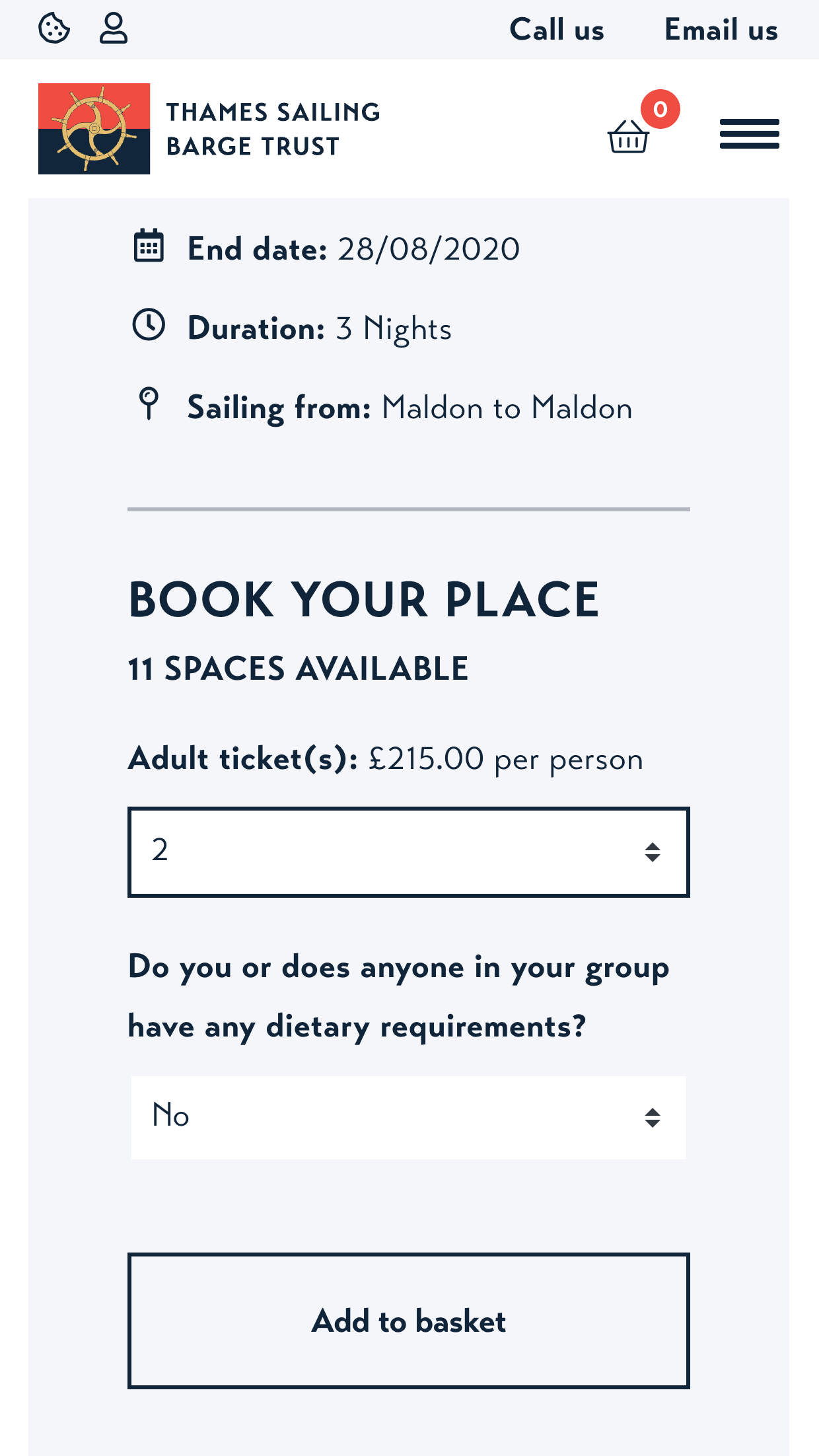Open the cookie settings icon
Viewport: 819px width, 1456px height.
(x=54, y=29)
